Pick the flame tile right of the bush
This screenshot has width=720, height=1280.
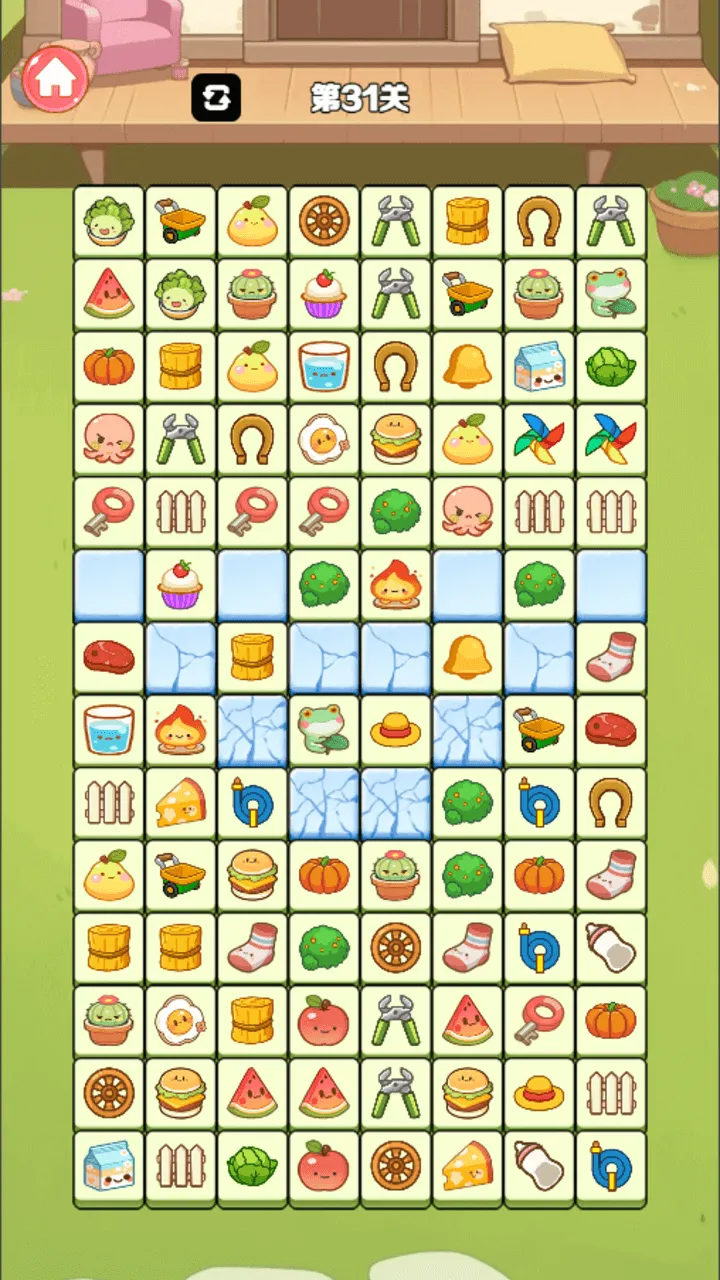396,586
